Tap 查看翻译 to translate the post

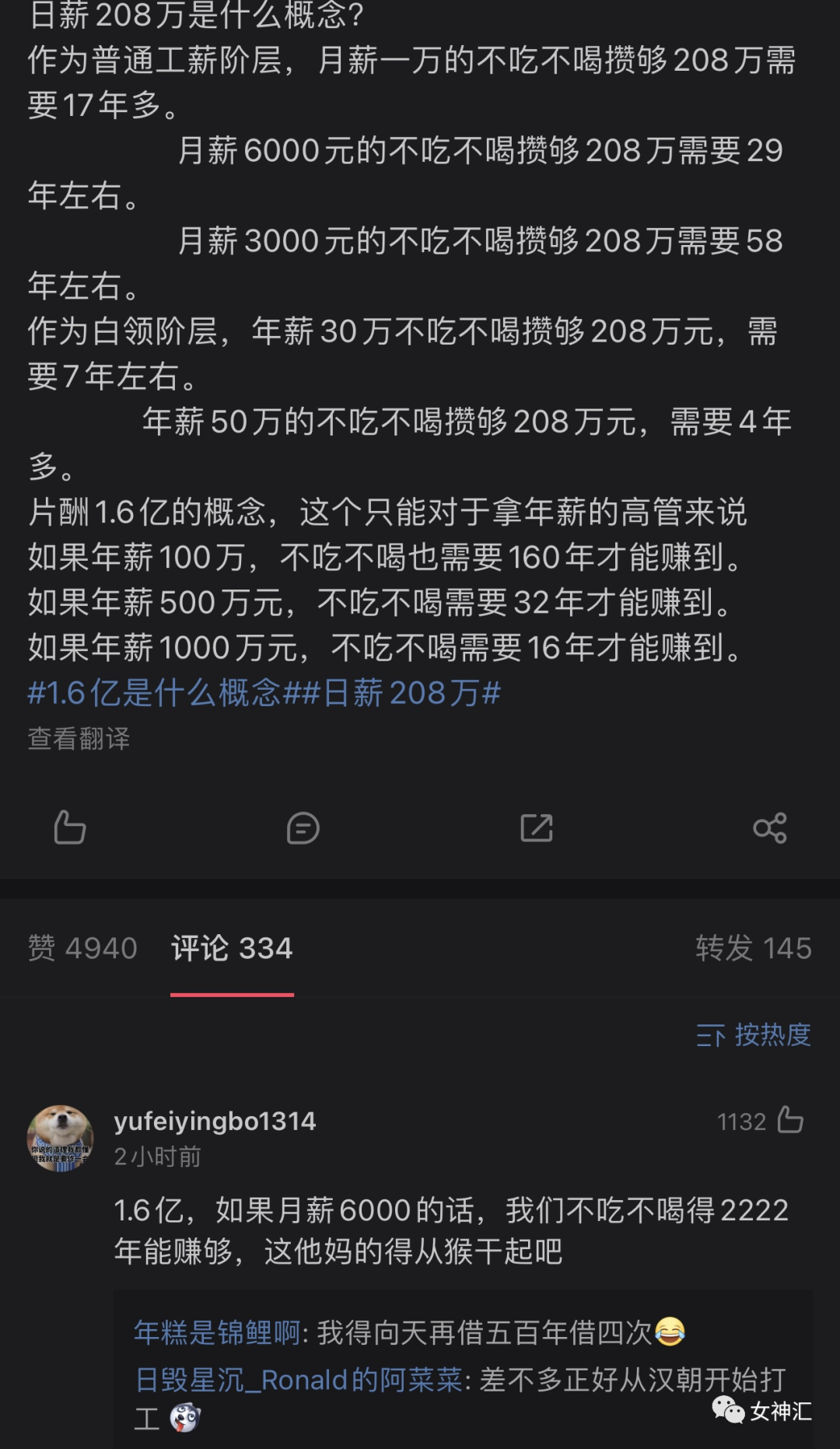[79, 738]
